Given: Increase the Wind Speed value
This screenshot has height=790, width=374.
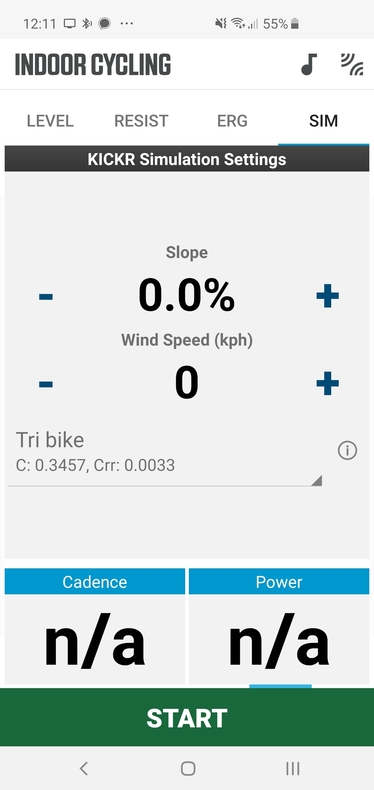Looking at the screenshot, I should (x=327, y=384).
